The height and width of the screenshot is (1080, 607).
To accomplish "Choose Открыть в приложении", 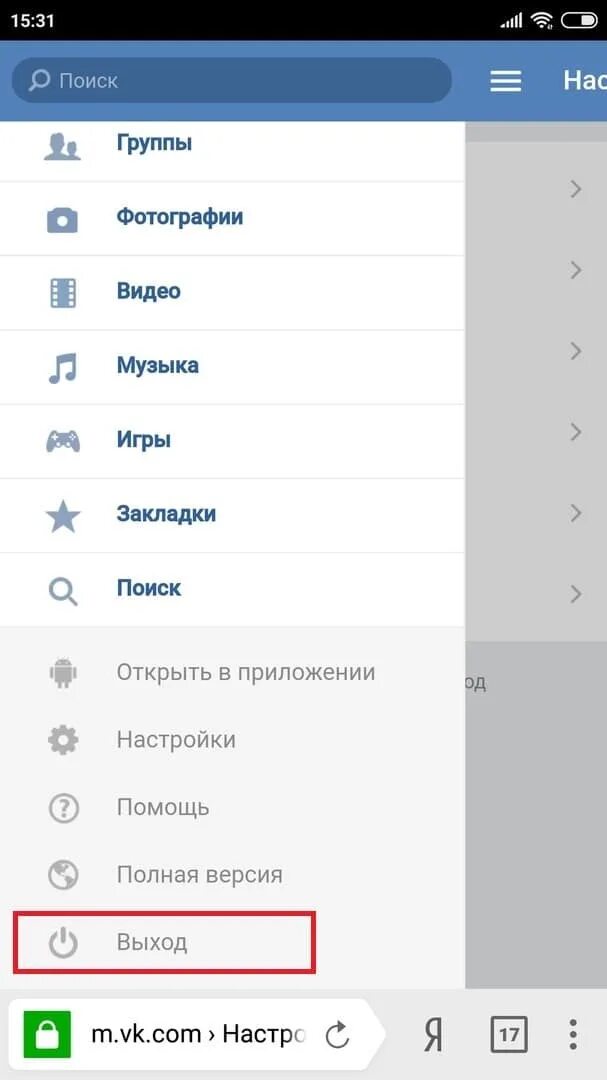I will [x=245, y=672].
